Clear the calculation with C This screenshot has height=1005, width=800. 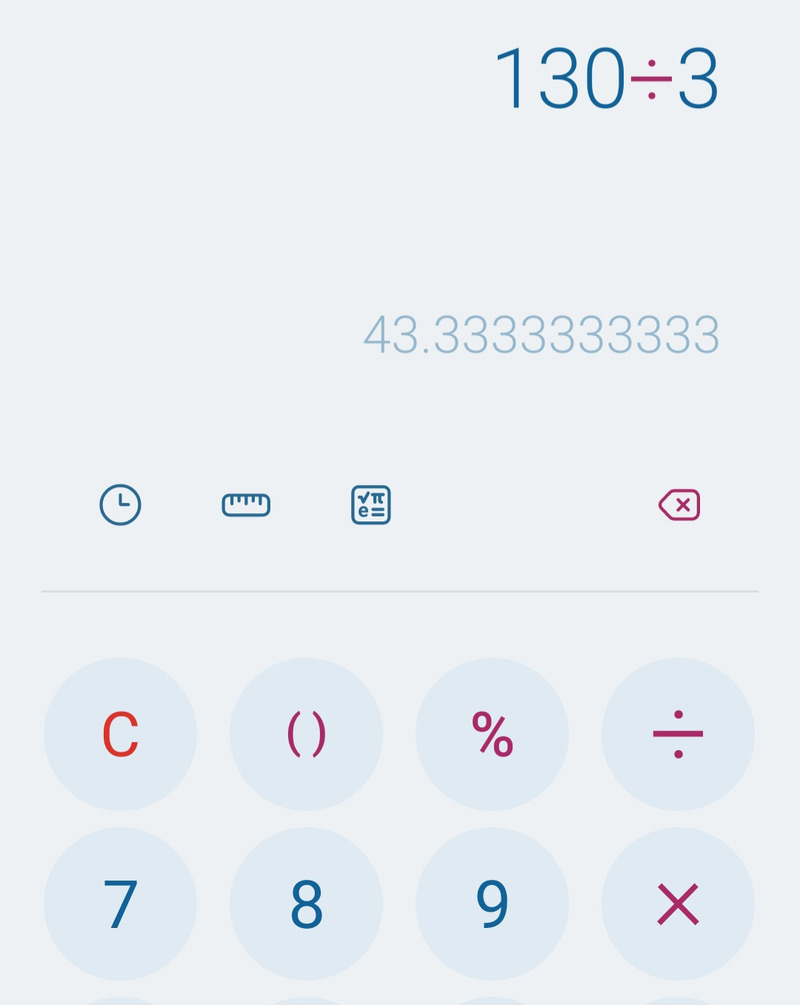coord(120,735)
